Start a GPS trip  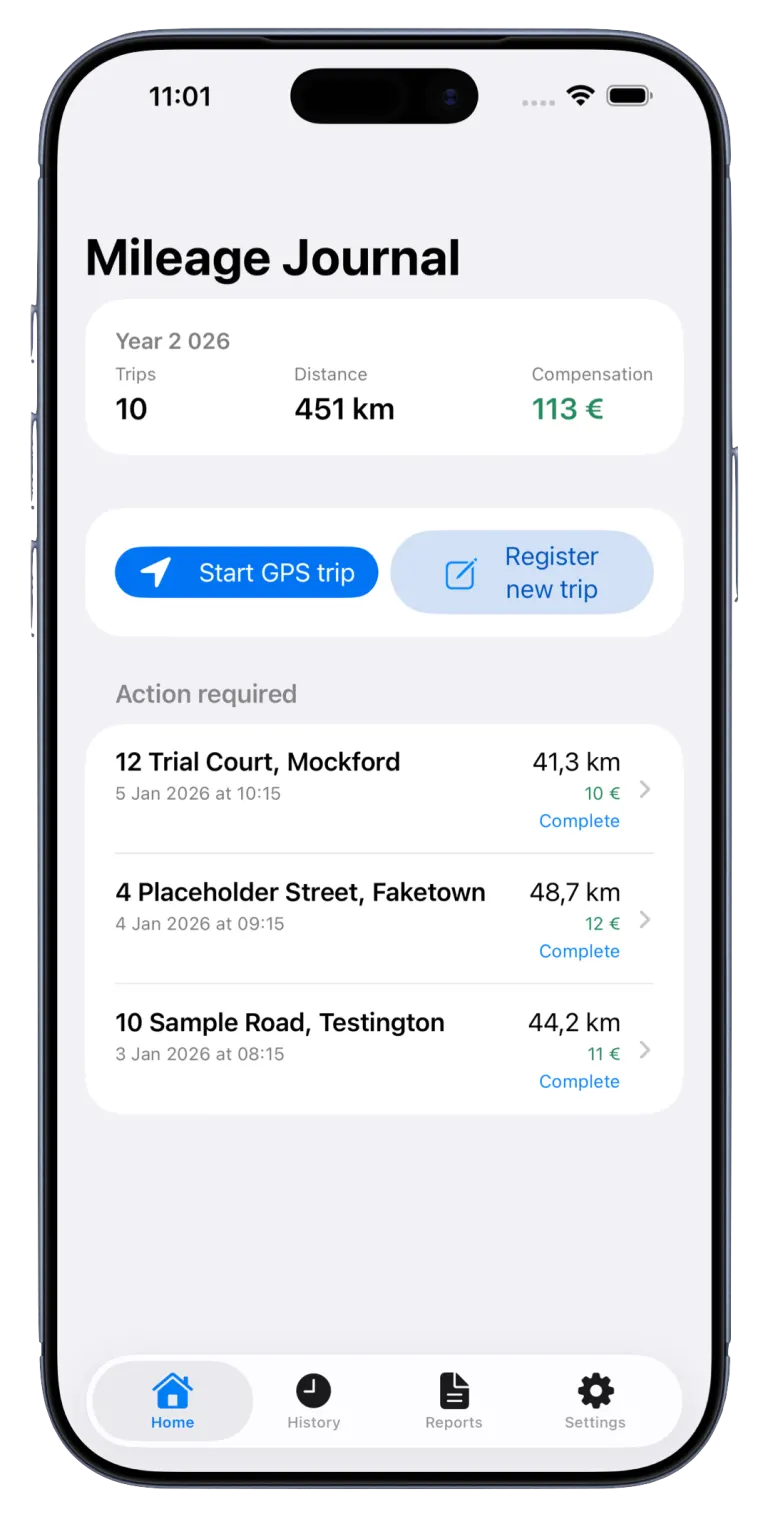point(246,573)
